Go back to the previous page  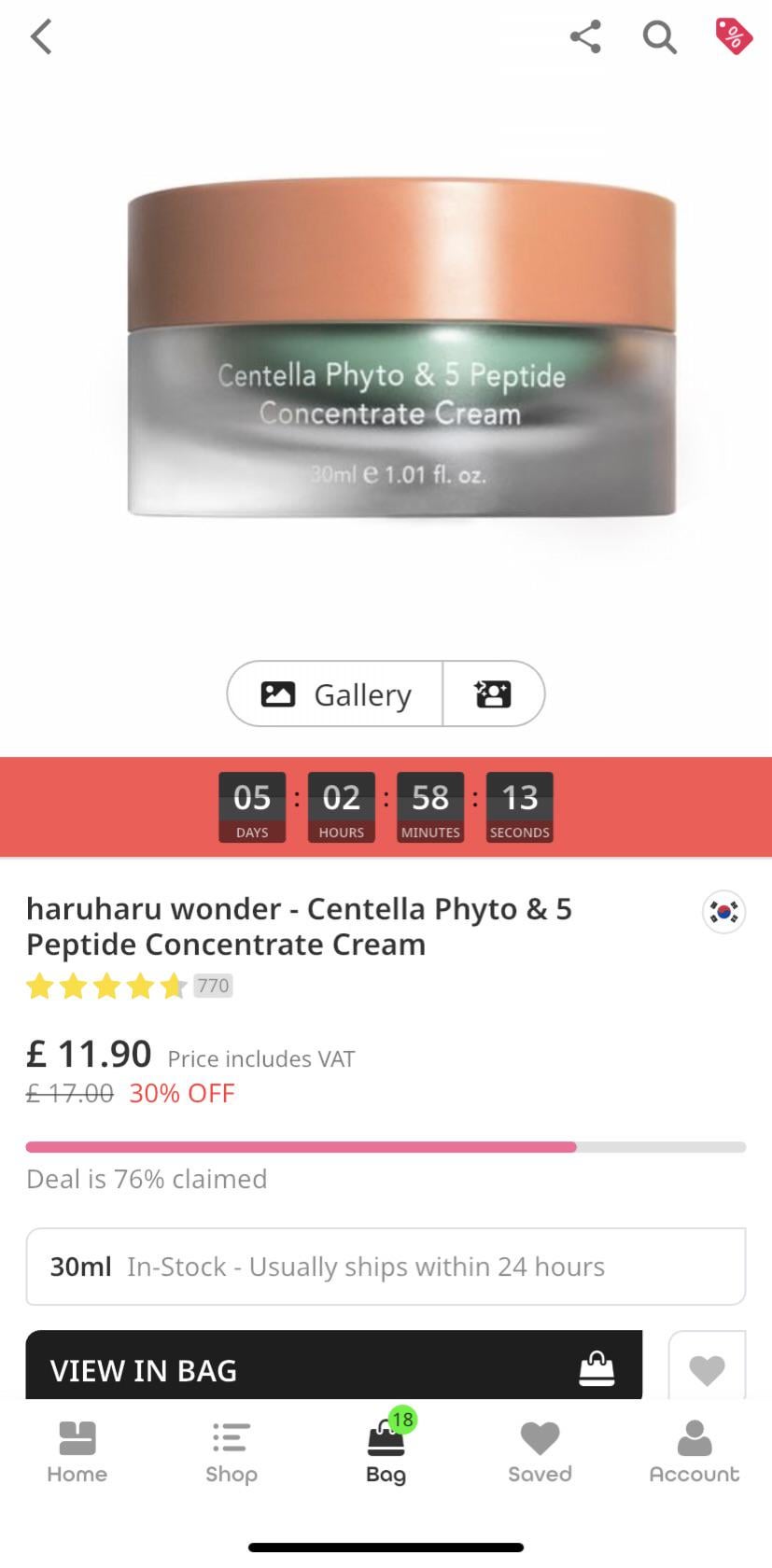click(41, 38)
